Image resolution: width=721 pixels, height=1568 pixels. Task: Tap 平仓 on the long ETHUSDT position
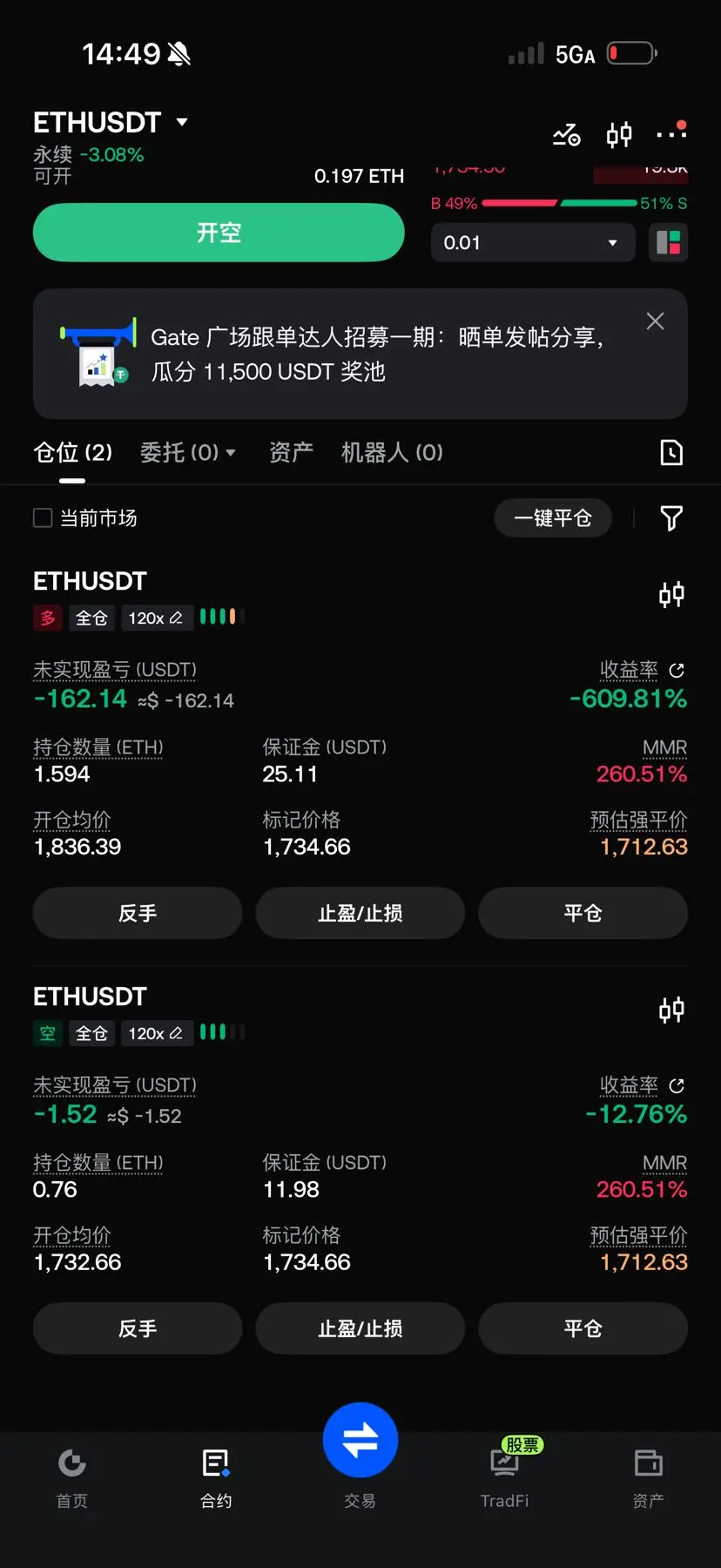coord(583,913)
